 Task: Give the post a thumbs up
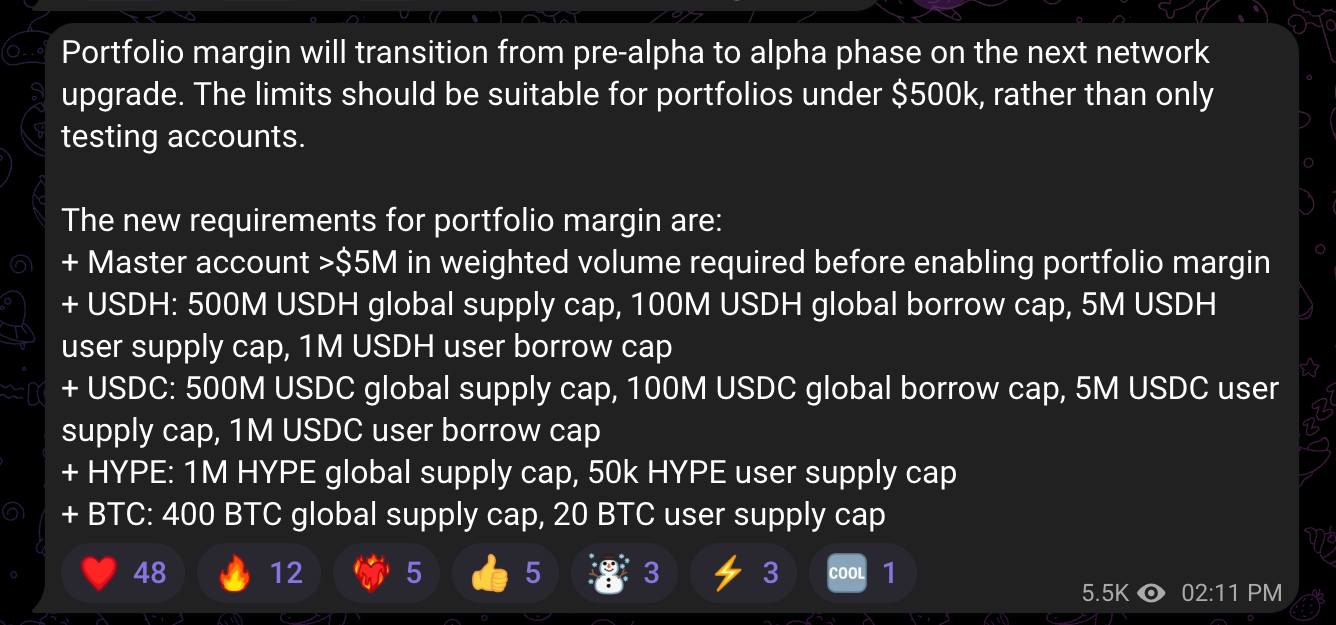coord(505,573)
